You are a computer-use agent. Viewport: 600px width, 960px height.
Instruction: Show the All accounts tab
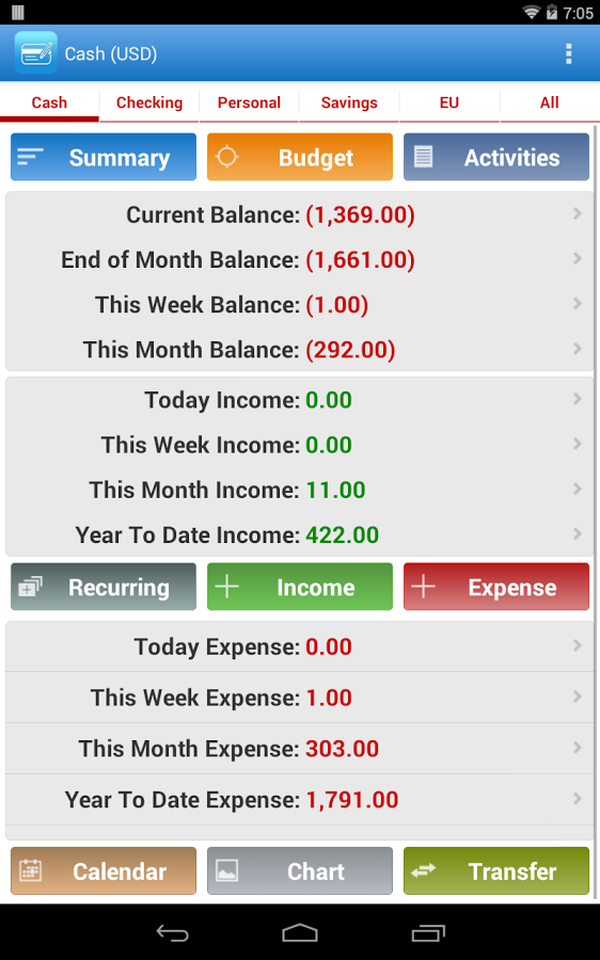[549, 103]
